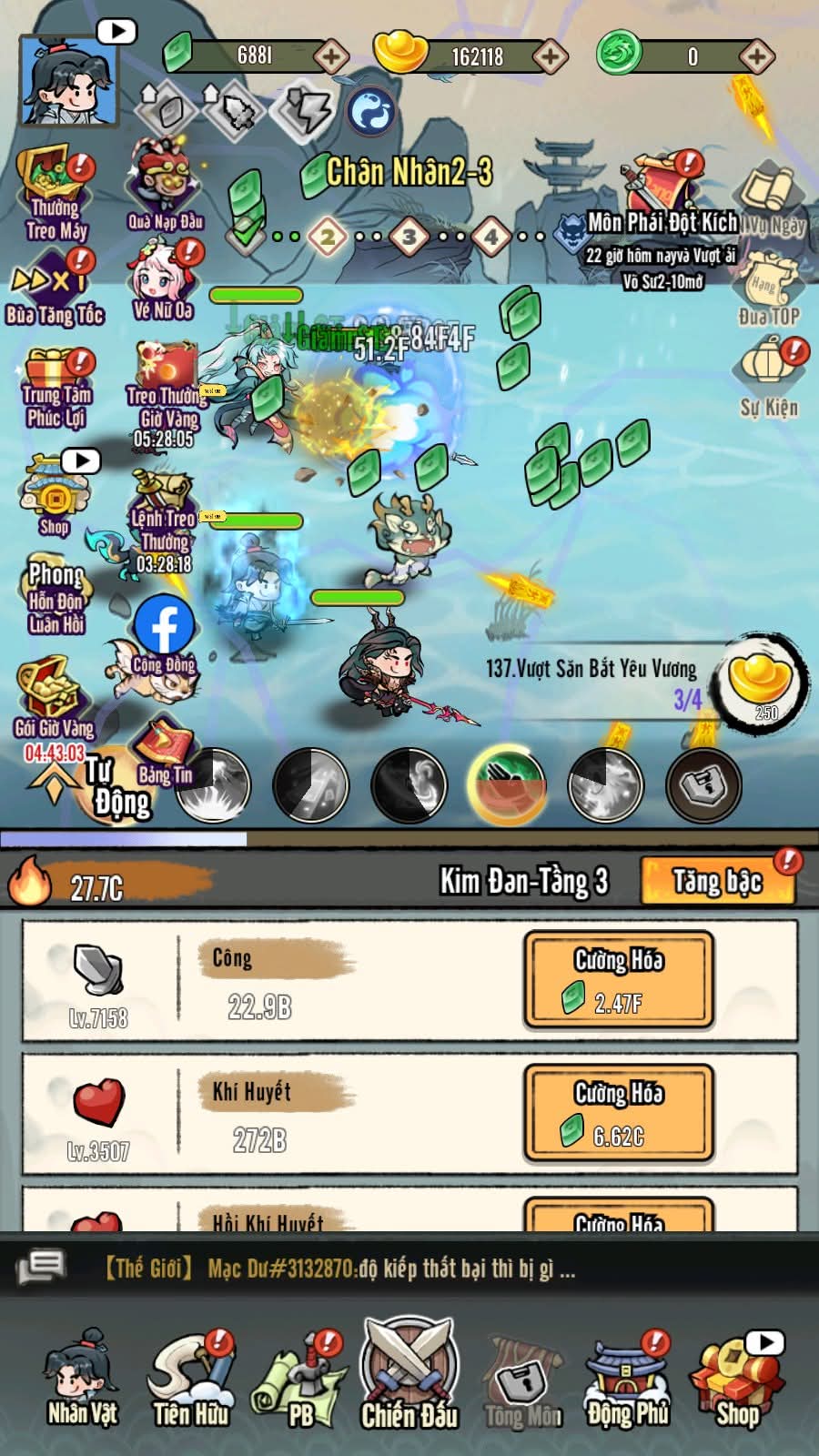Tap the Tăng bậc rank-up button
This screenshot has width=819, height=1456.
[717, 881]
